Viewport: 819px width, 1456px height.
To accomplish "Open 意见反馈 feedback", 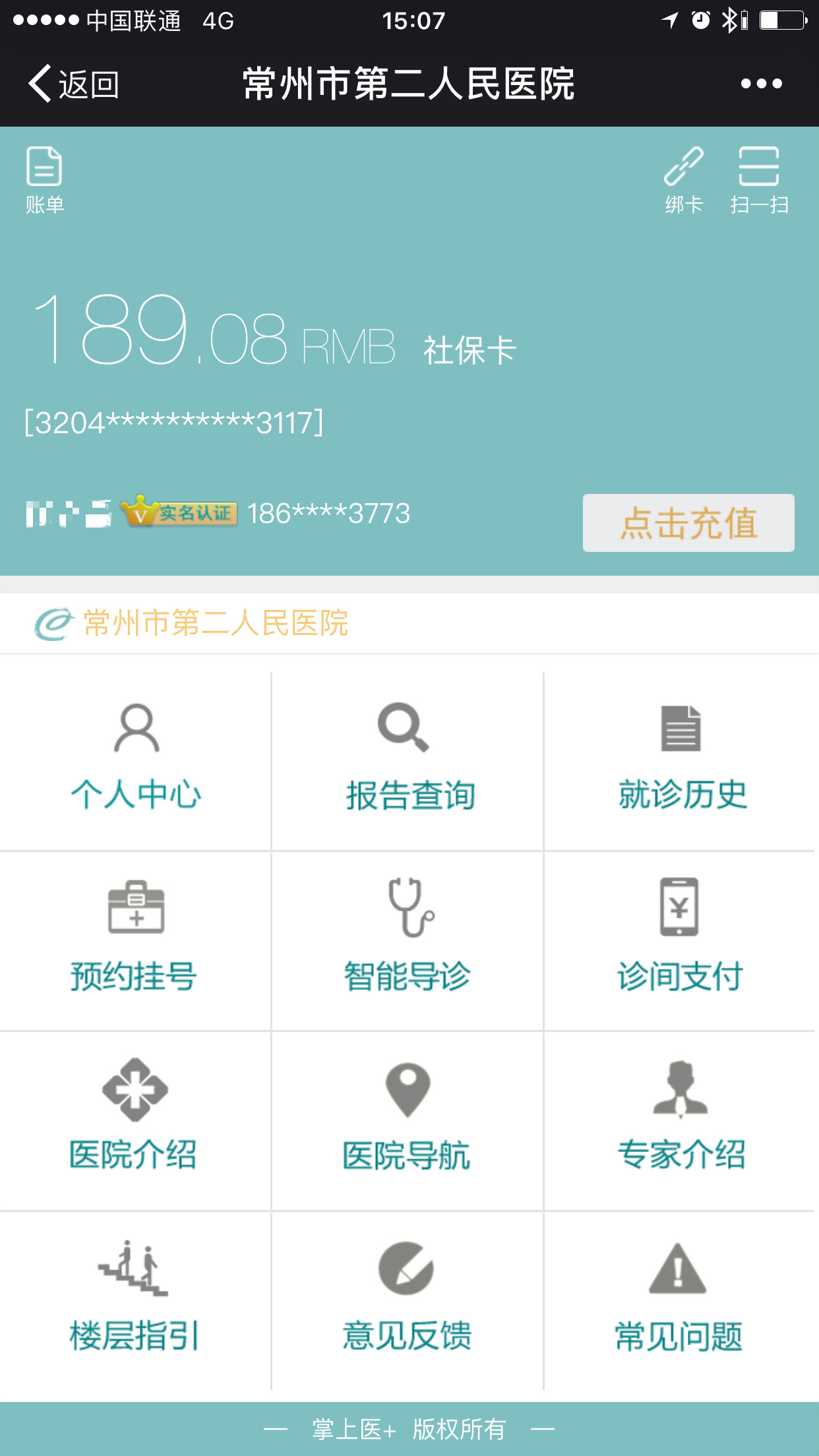I will click(x=408, y=1301).
